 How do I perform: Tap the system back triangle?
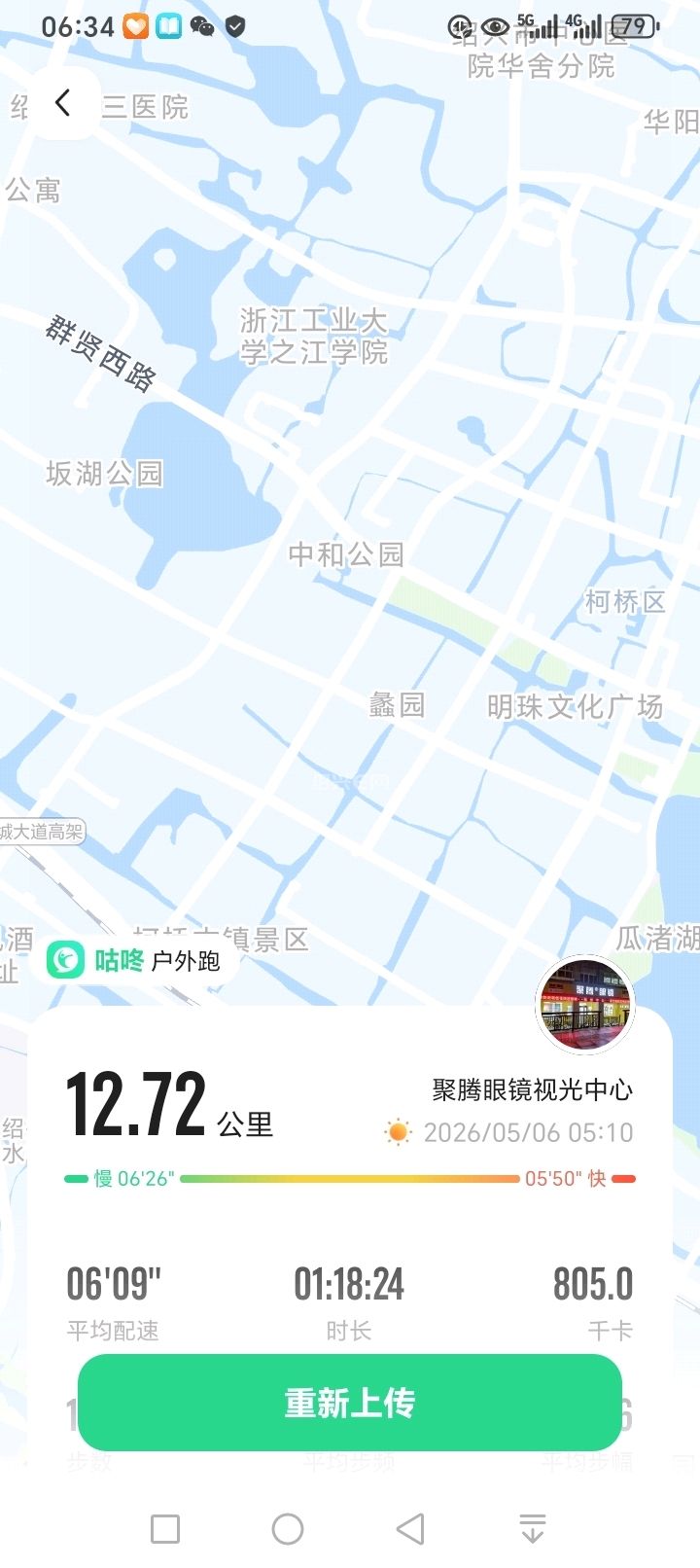click(x=410, y=1529)
